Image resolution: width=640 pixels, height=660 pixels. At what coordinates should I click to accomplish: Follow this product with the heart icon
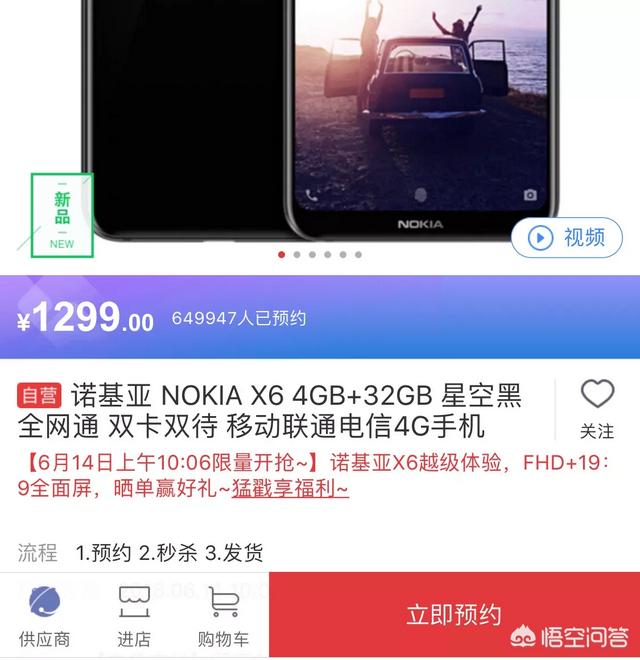[597, 408]
